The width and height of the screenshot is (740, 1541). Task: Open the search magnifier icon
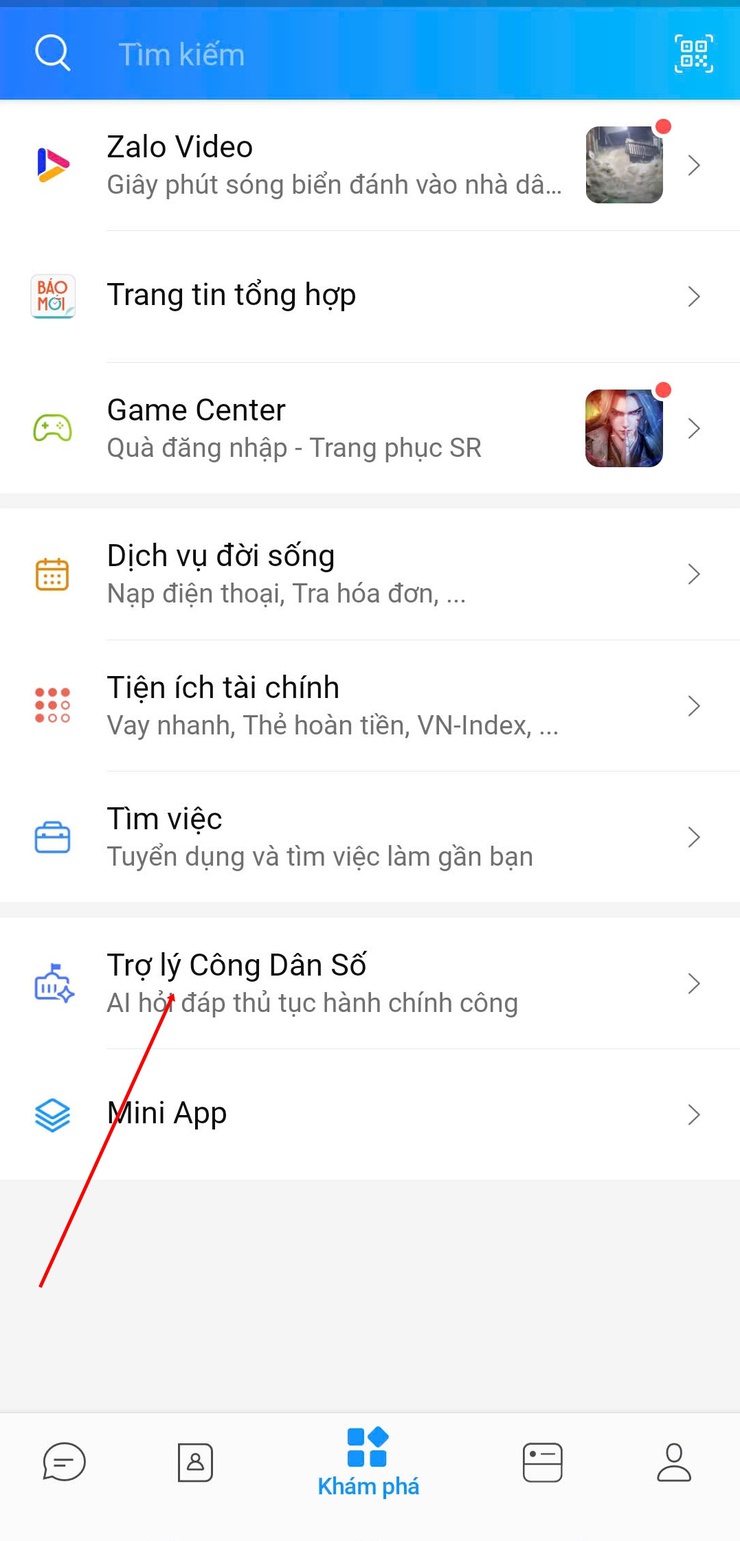click(x=52, y=54)
